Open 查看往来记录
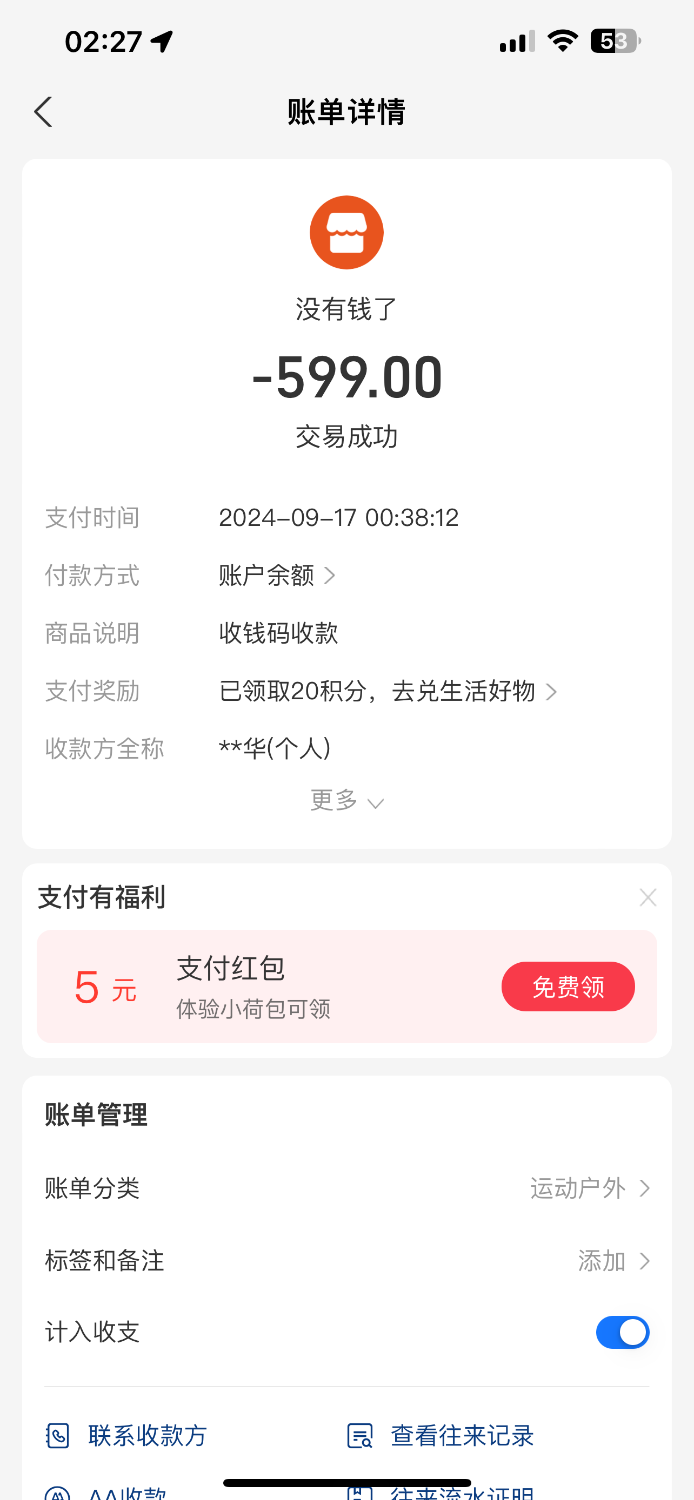Image resolution: width=694 pixels, height=1500 pixels. 441,1436
